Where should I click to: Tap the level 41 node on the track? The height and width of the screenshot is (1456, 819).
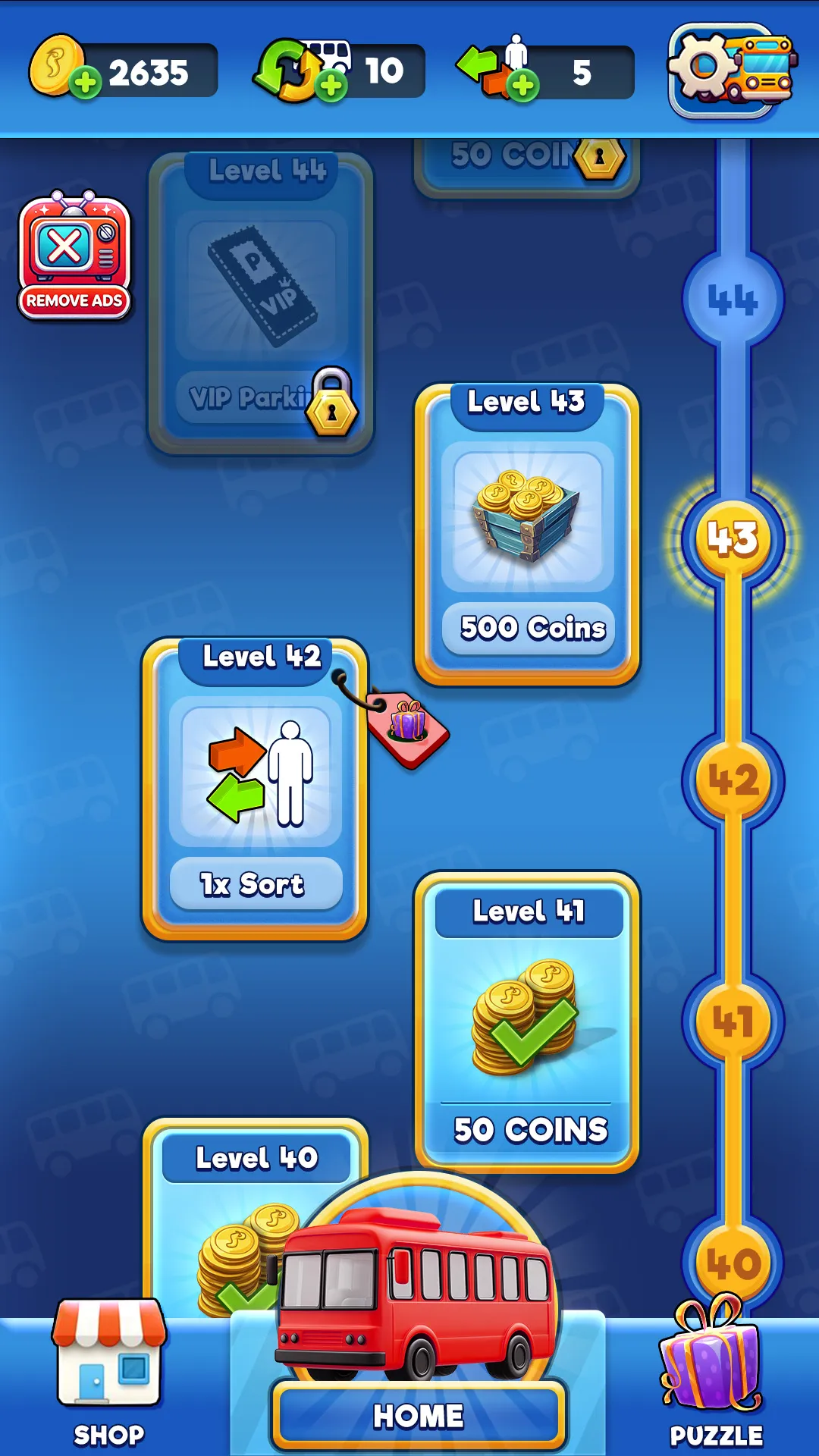[733, 1021]
